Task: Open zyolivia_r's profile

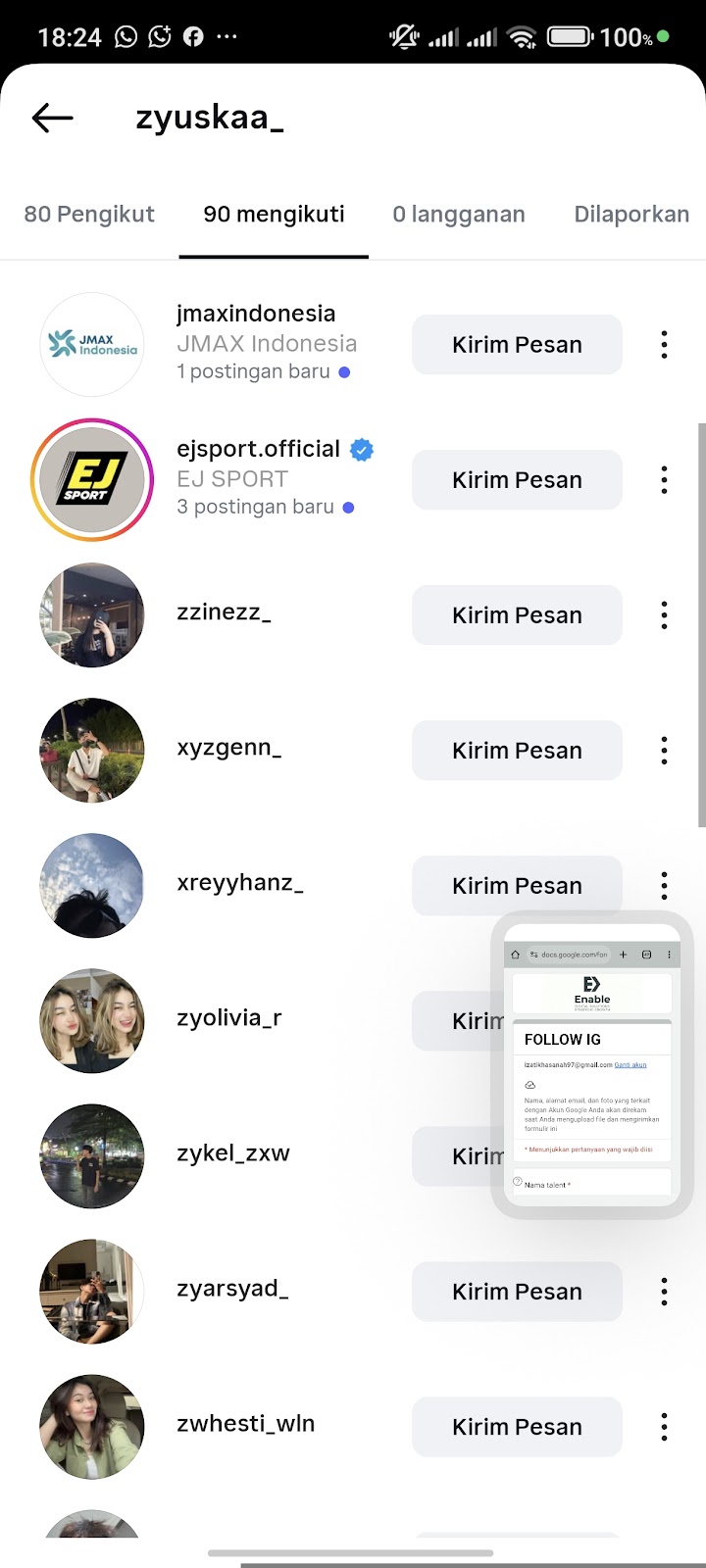Action: click(x=228, y=1018)
